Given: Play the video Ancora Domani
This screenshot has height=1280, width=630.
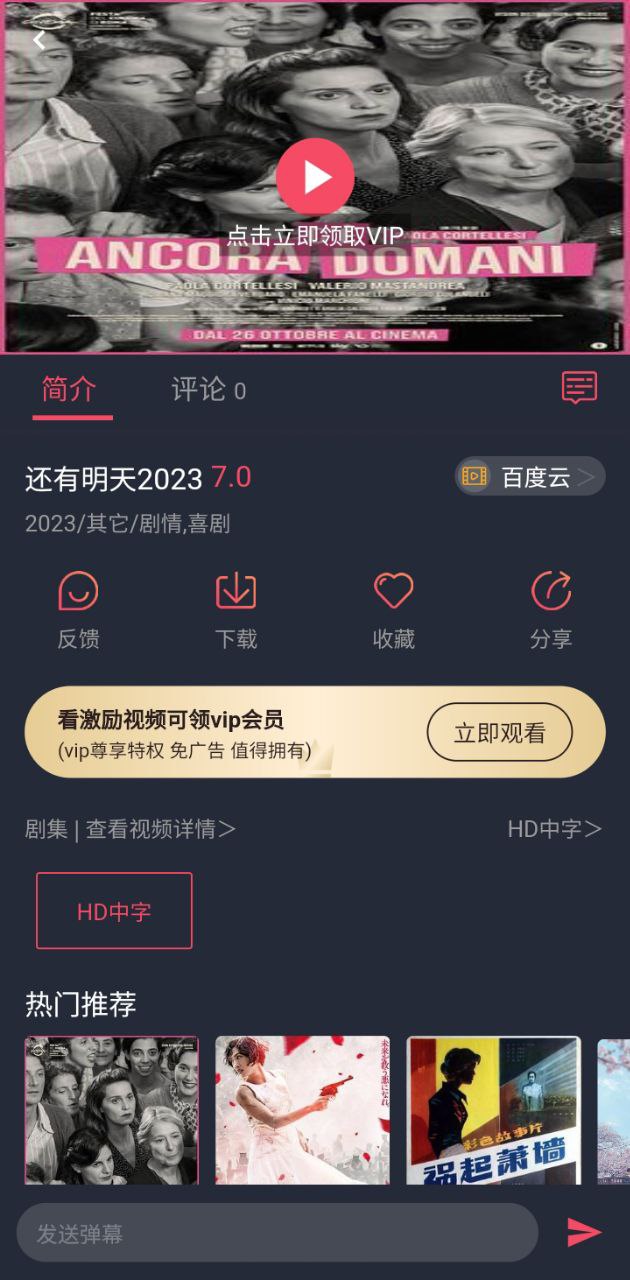Looking at the screenshot, I should pos(315,177).
